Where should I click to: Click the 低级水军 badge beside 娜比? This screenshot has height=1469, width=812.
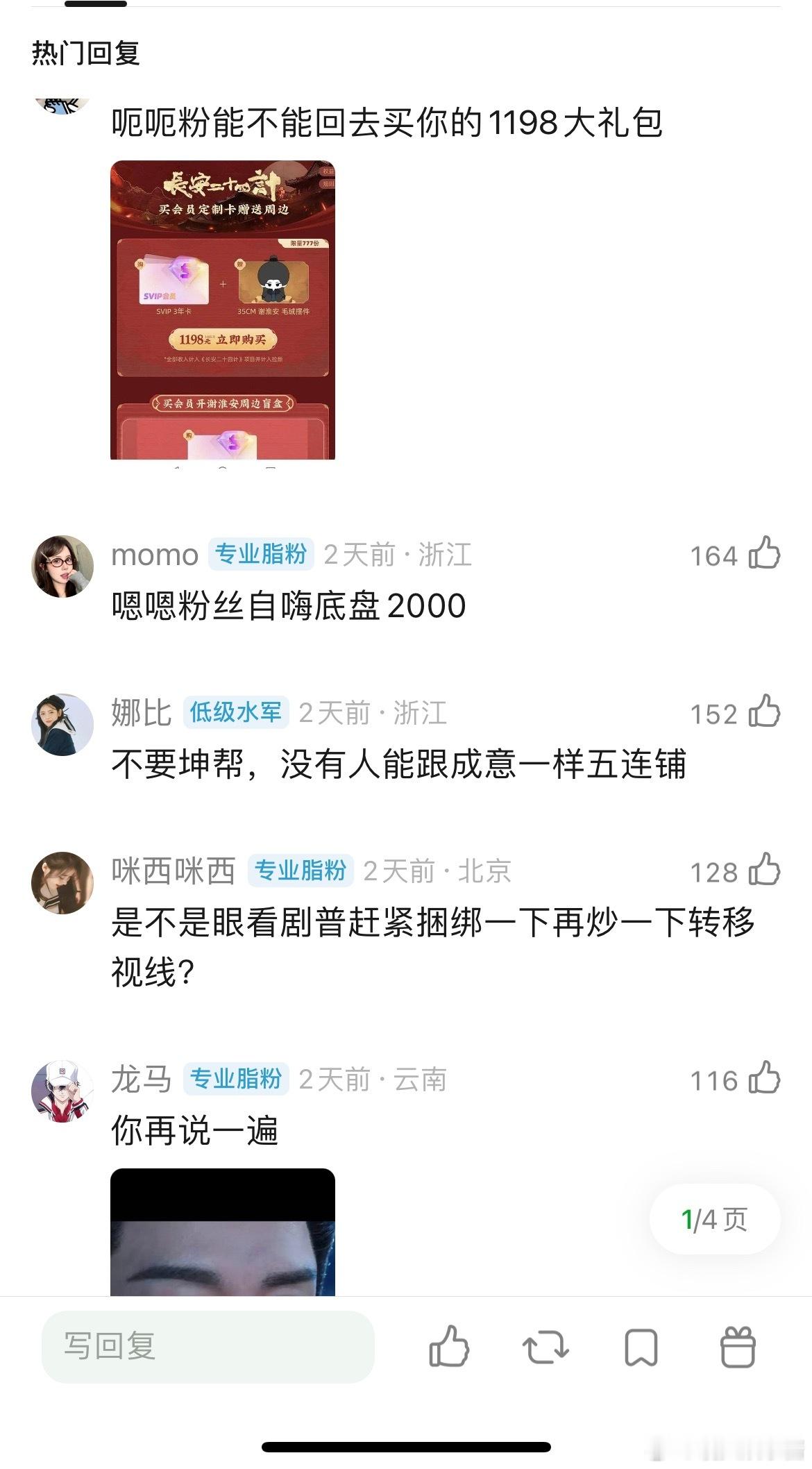(x=236, y=712)
